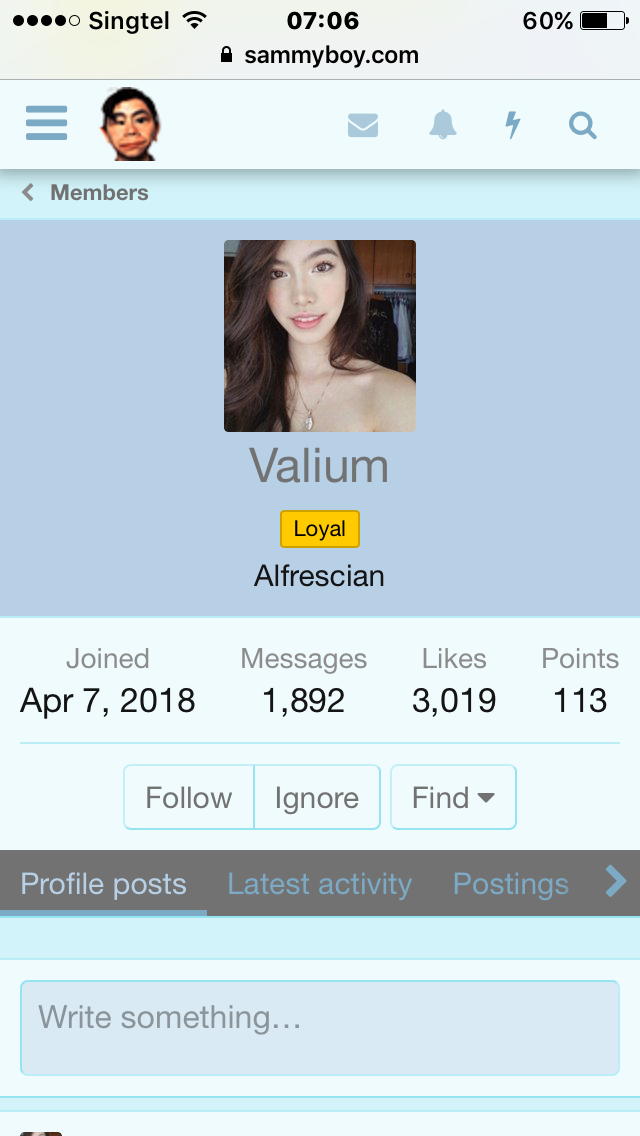The height and width of the screenshot is (1136, 640).
Task: Open the inbox envelope icon
Action: click(x=362, y=125)
